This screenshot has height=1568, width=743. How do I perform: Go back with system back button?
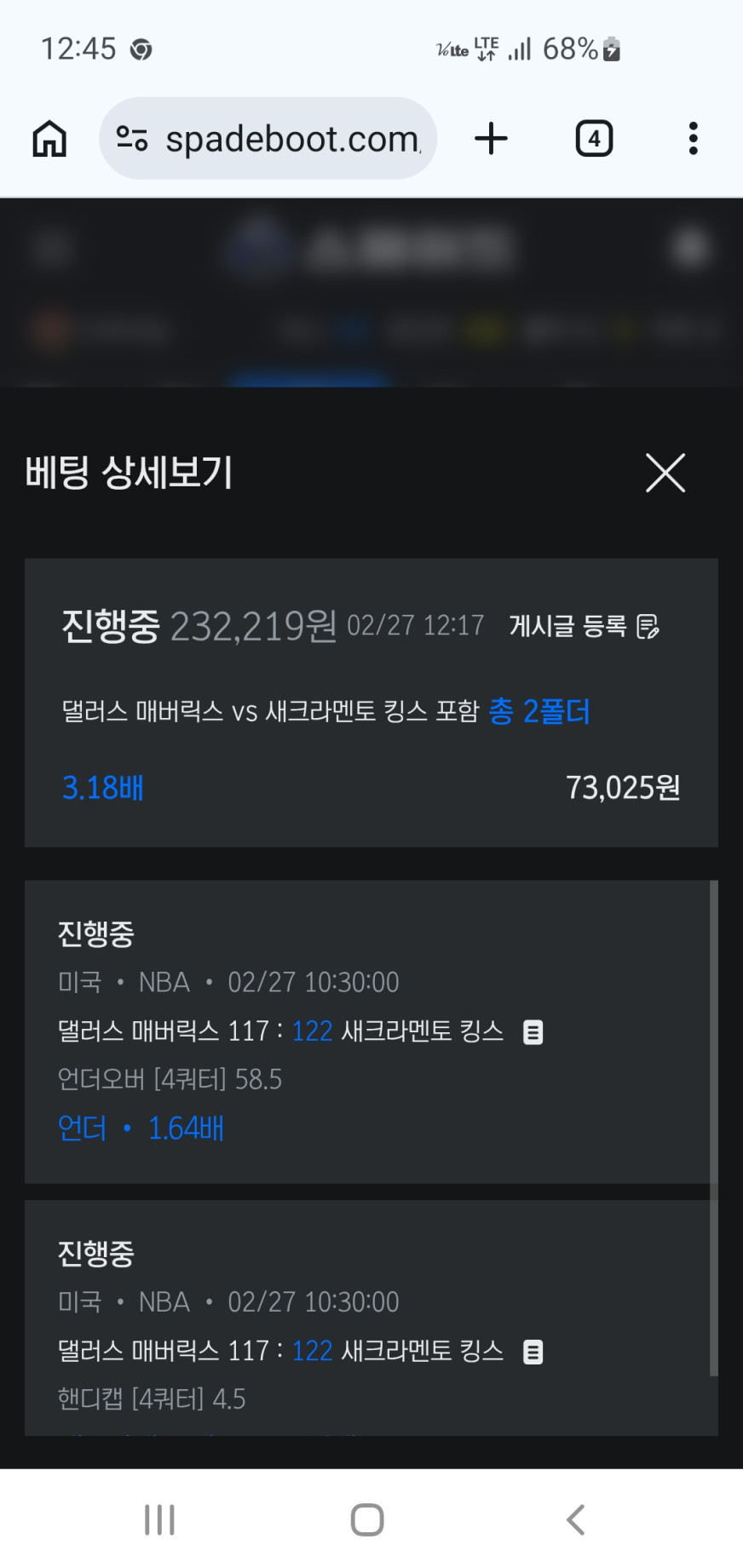pos(576,1519)
